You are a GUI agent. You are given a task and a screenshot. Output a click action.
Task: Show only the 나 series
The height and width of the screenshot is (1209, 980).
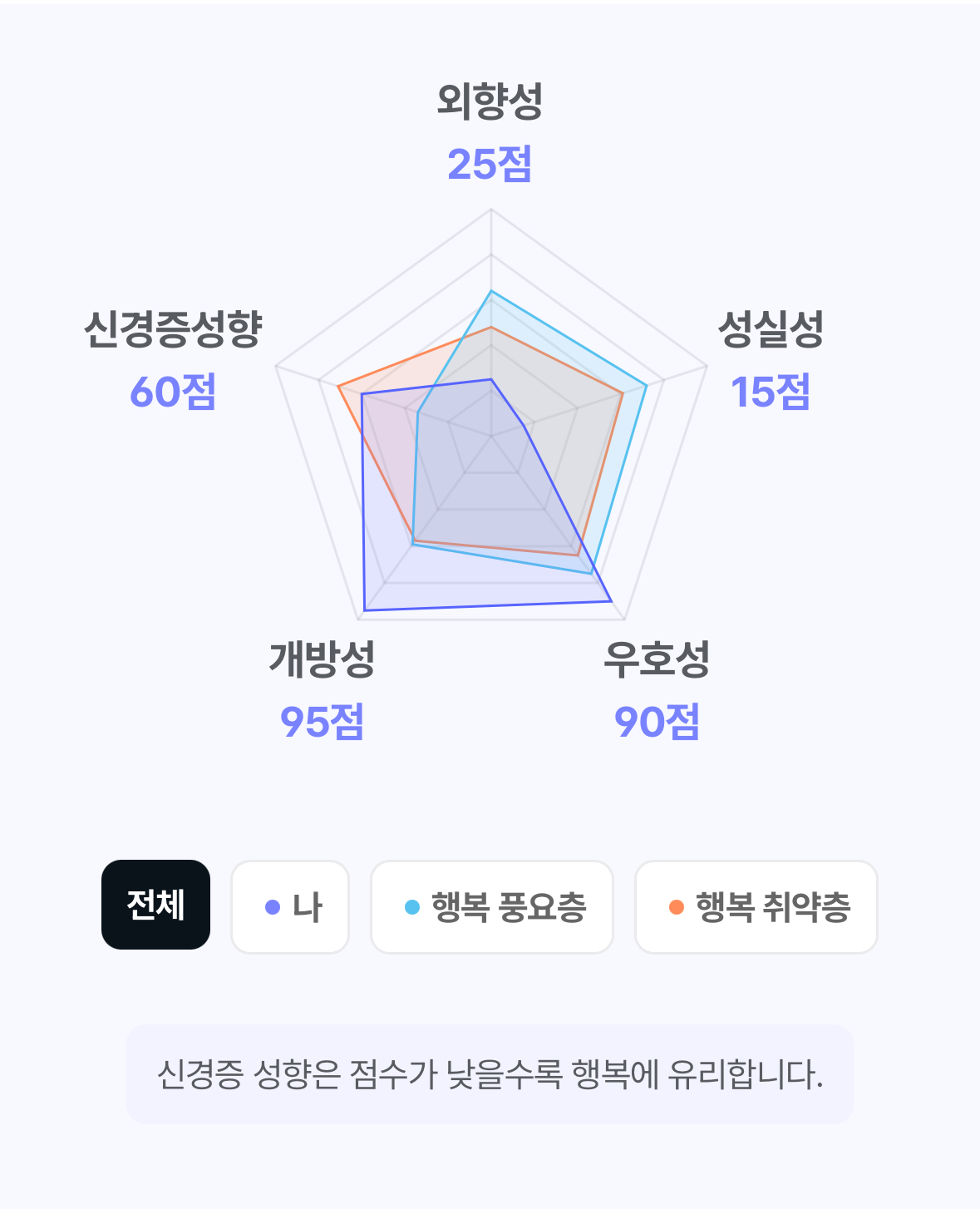290,906
